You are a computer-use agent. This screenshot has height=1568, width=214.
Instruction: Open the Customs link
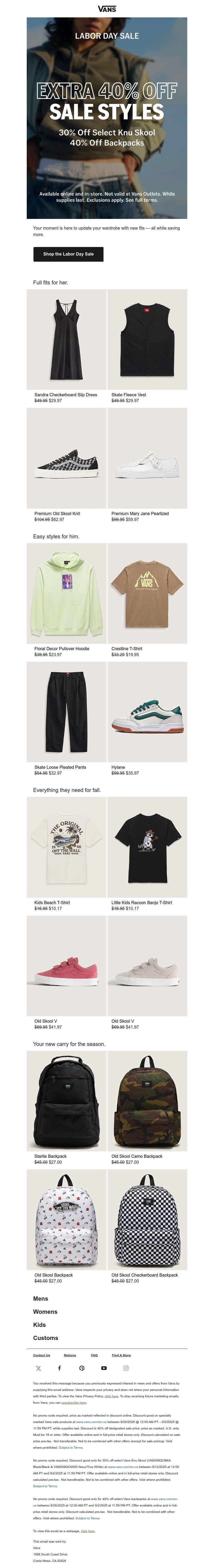pos(45,1338)
